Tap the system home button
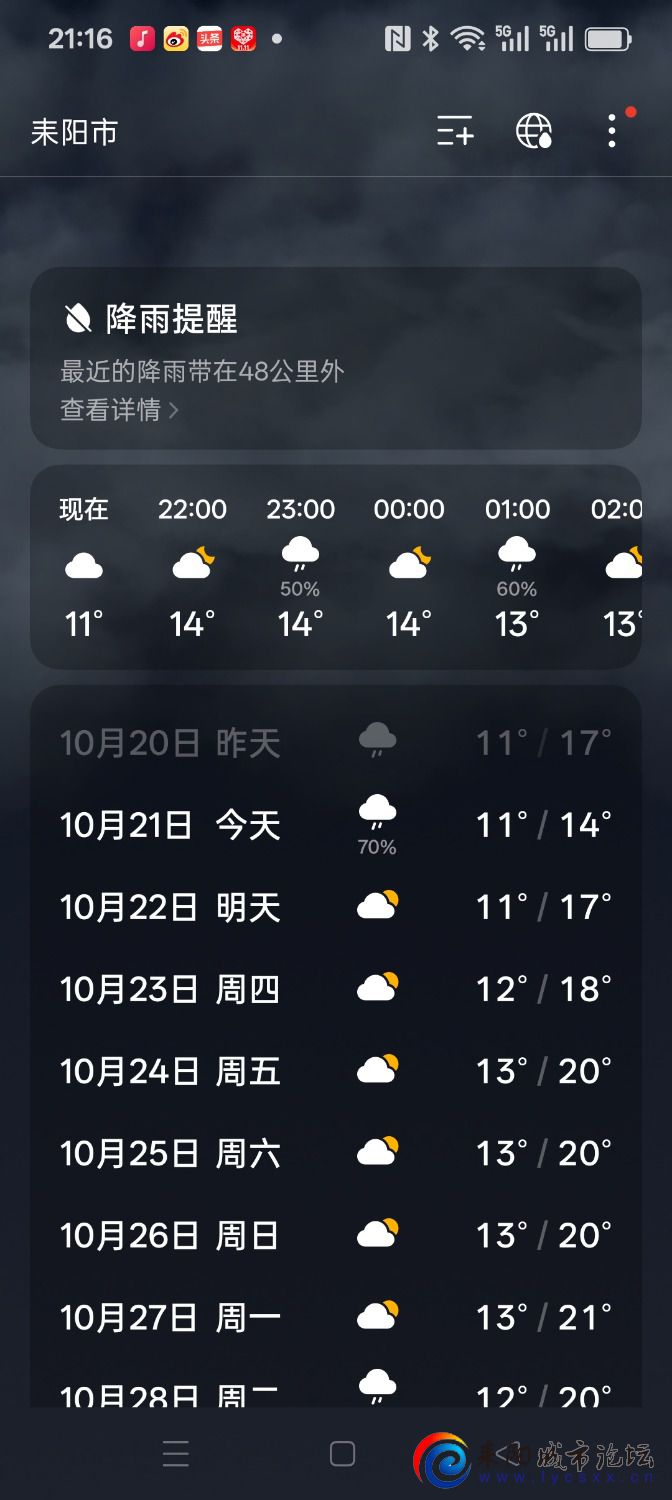The image size is (672, 1500). (x=342, y=1453)
